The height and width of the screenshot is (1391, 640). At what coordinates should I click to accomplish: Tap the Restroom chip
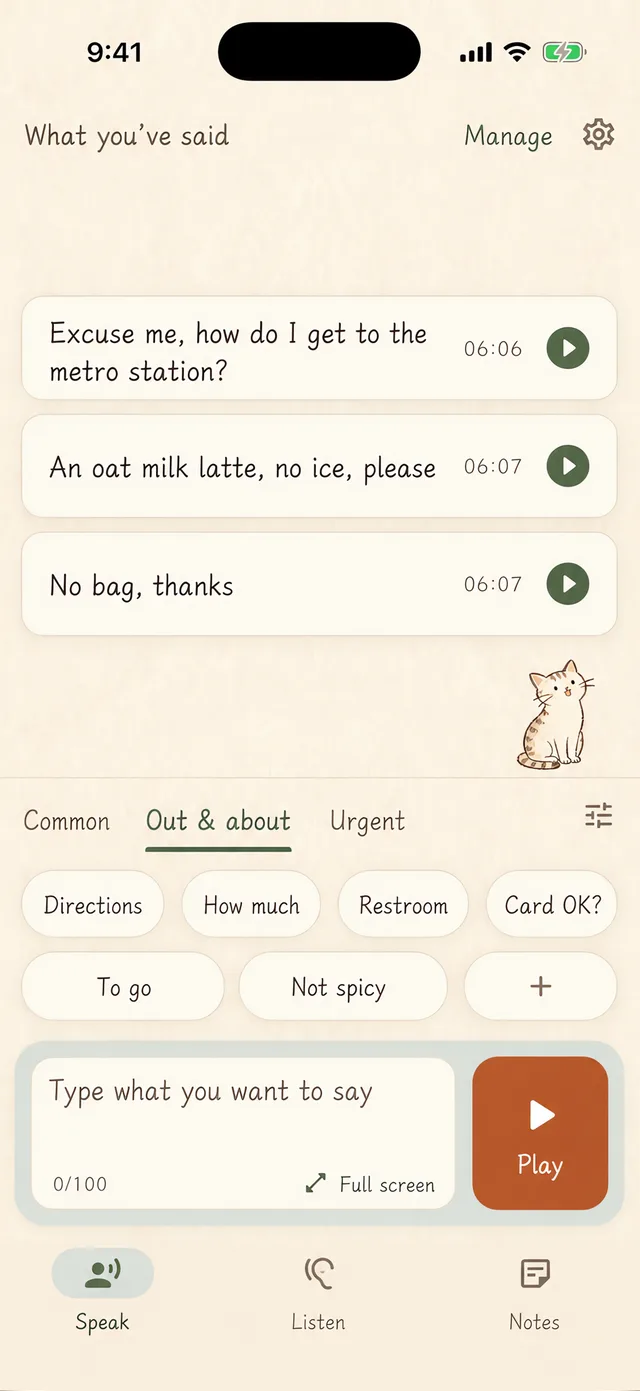coord(403,905)
